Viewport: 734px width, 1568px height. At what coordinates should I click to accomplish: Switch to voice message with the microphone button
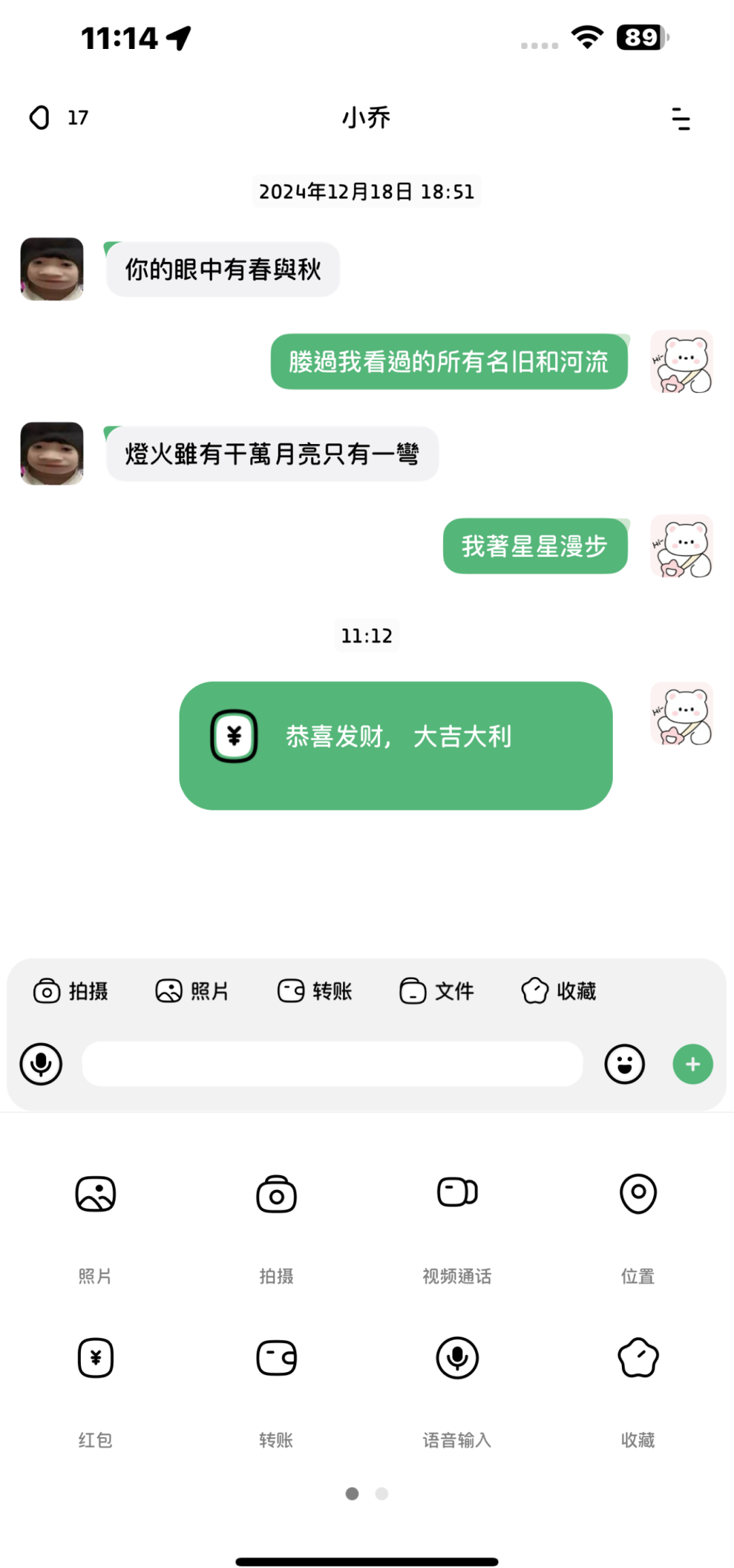tap(41, 1063)
